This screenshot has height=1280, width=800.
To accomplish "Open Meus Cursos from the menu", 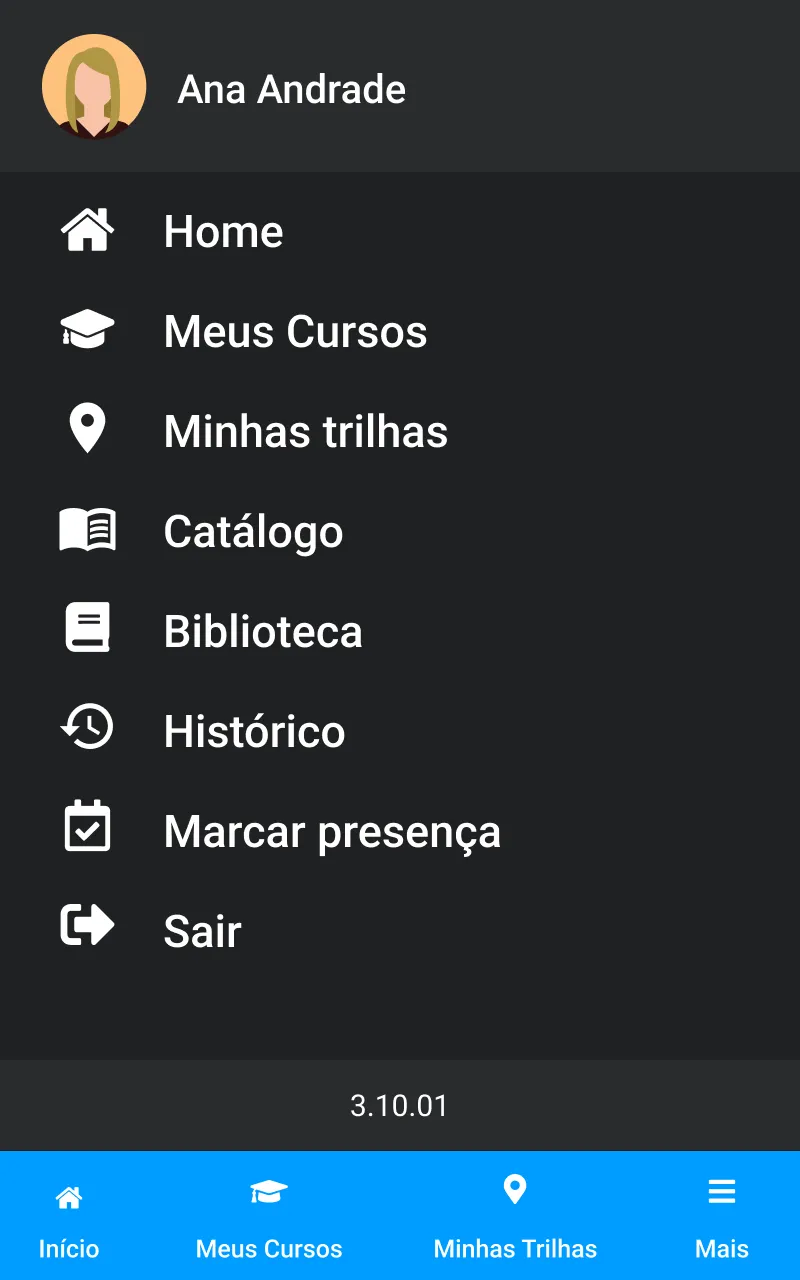I will click(294, 331).
